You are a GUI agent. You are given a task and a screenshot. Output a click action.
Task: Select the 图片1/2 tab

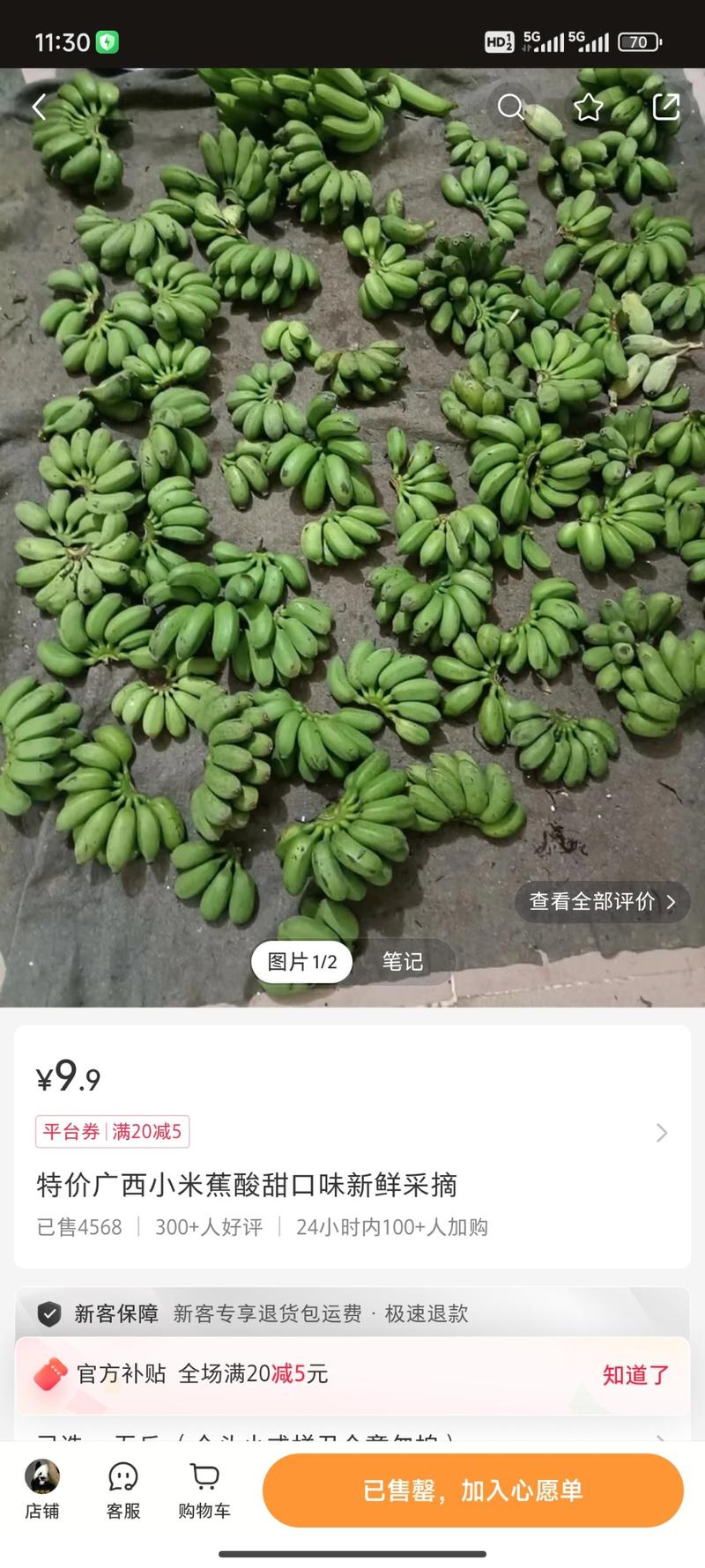[x=301, y=961]
